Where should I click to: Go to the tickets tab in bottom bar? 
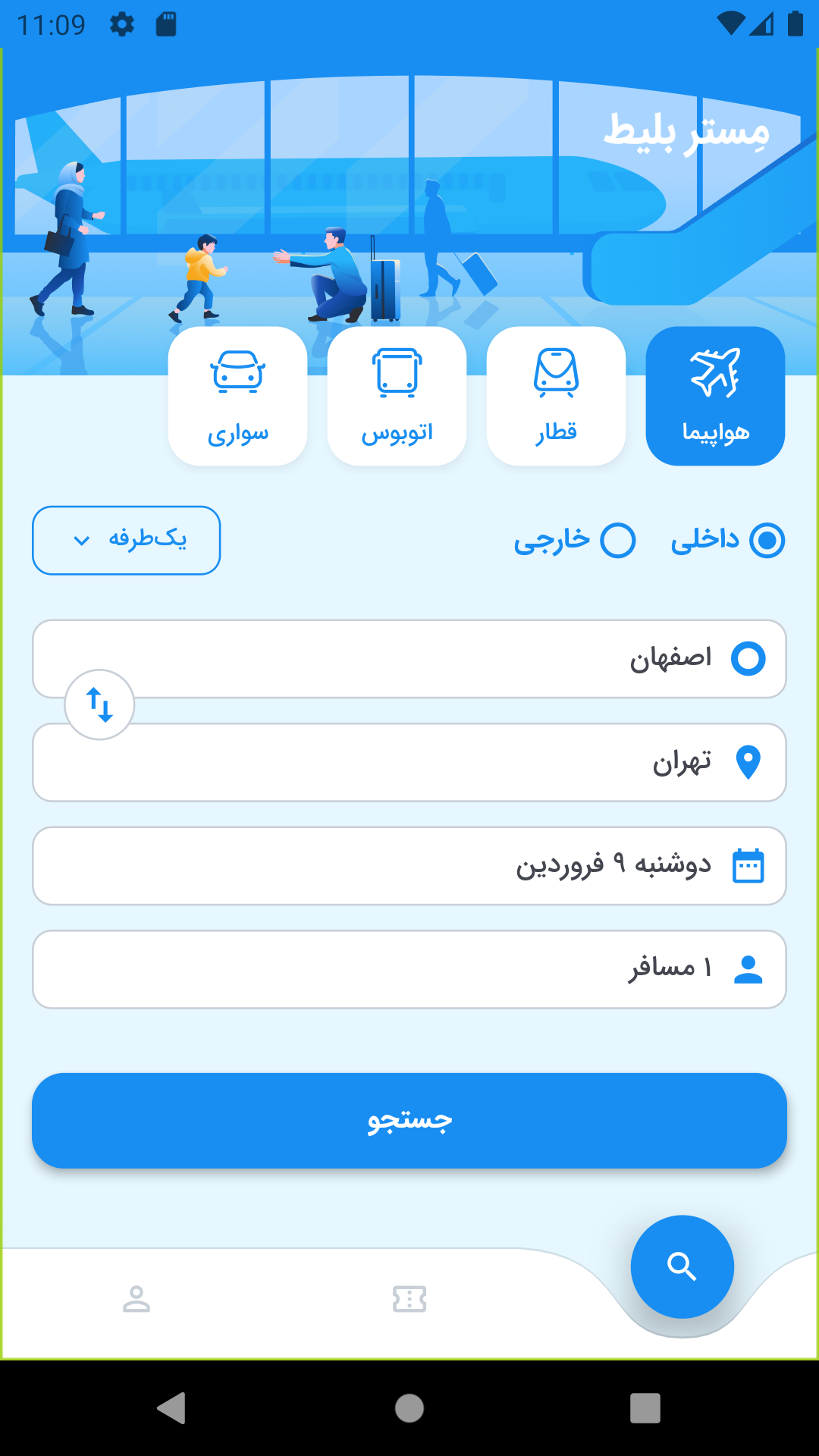[409, 1299]
